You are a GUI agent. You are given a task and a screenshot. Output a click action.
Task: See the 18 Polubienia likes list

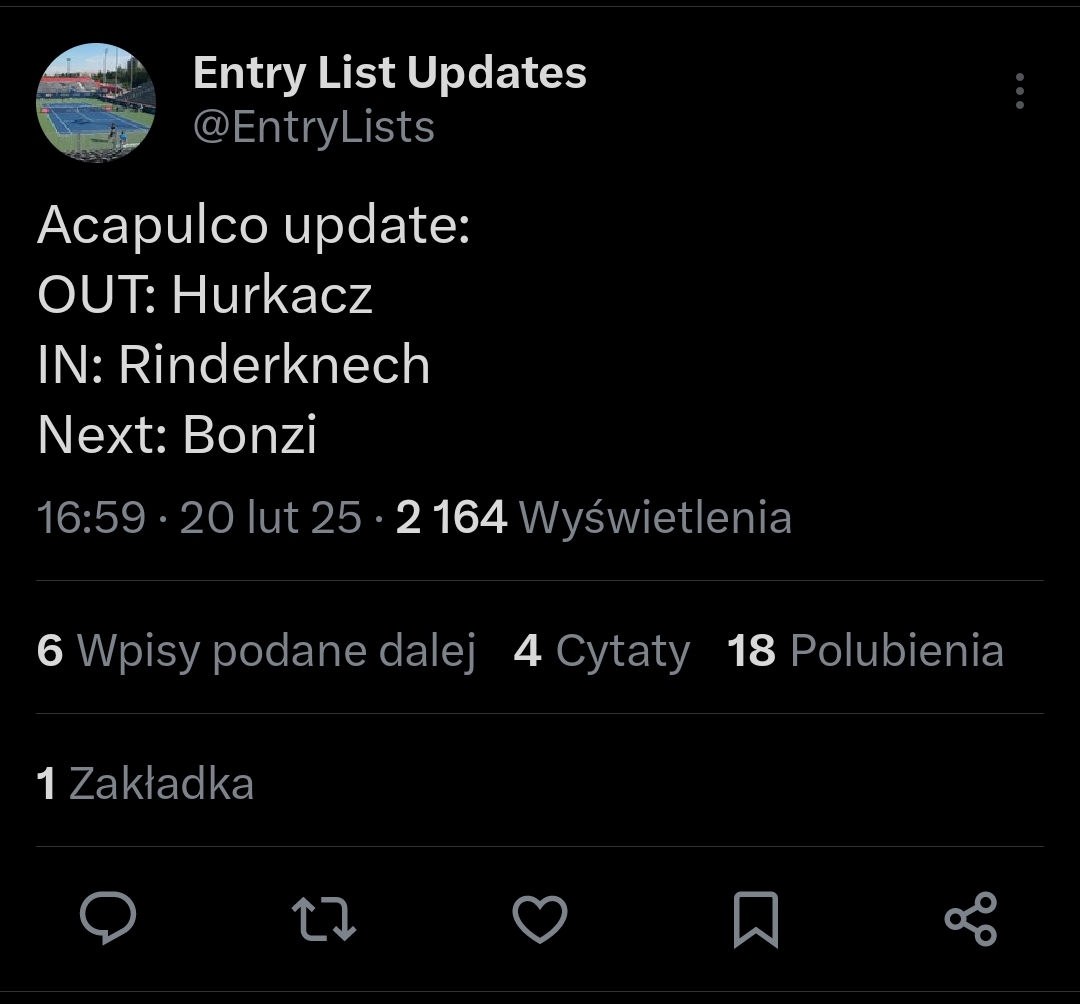pyautogui.click(x=865, y=650)
